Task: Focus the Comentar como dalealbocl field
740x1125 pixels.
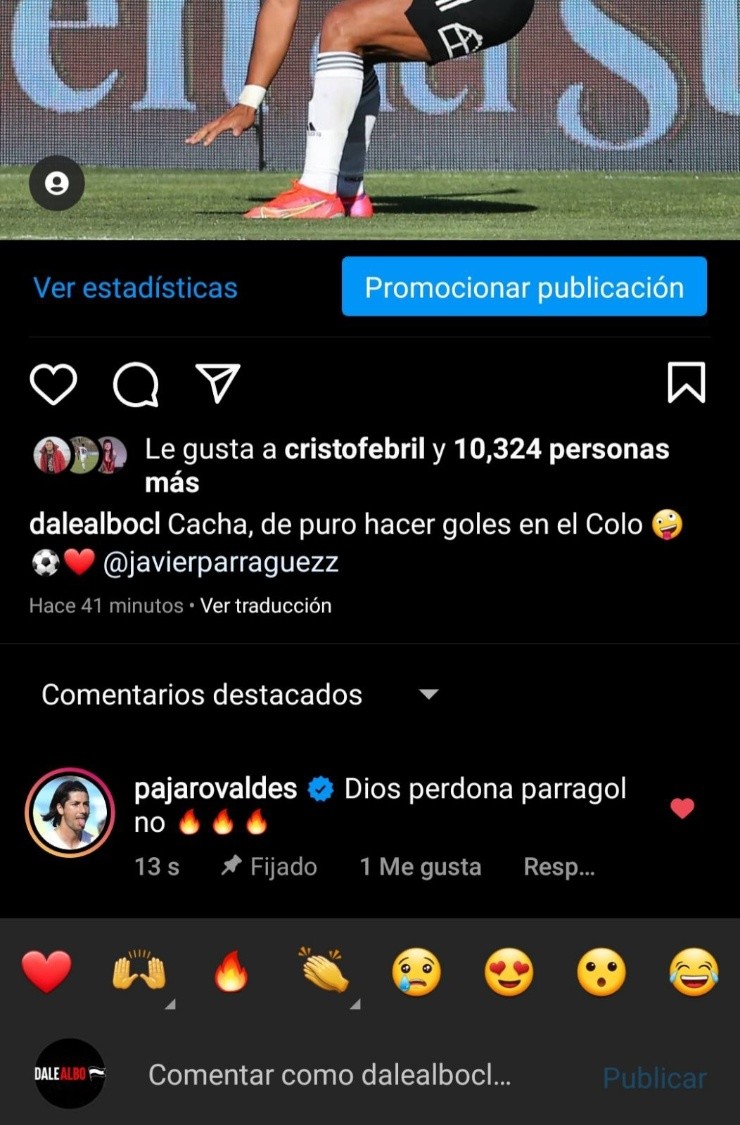Action: 330,1076
